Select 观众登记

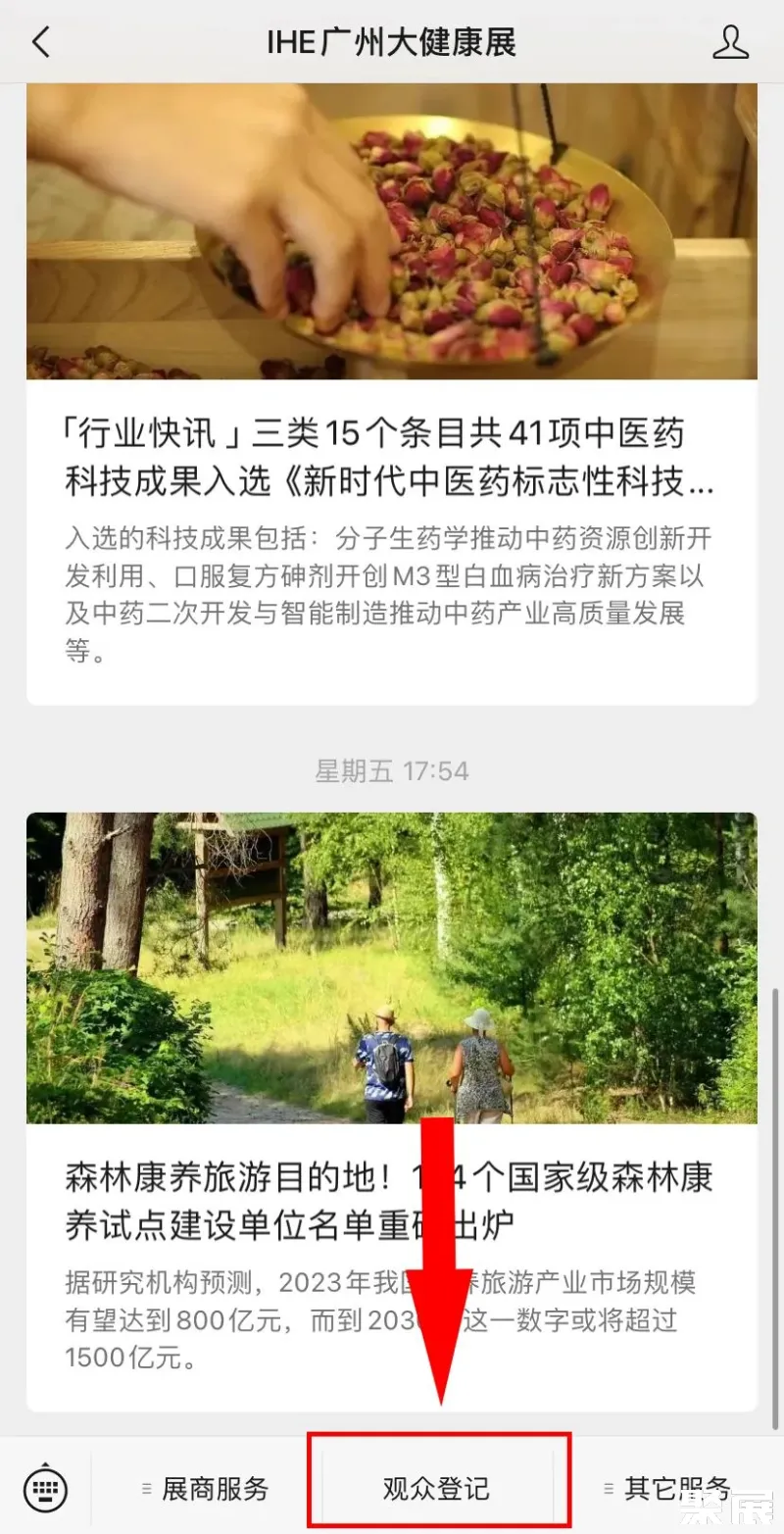point(437,1489)
